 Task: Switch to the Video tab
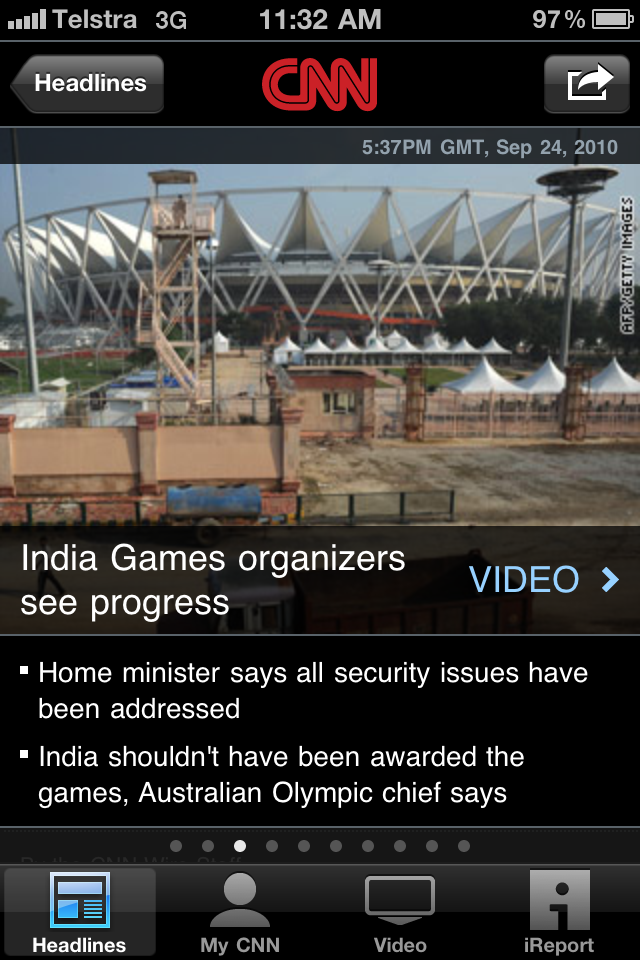(x=400, y=912)
